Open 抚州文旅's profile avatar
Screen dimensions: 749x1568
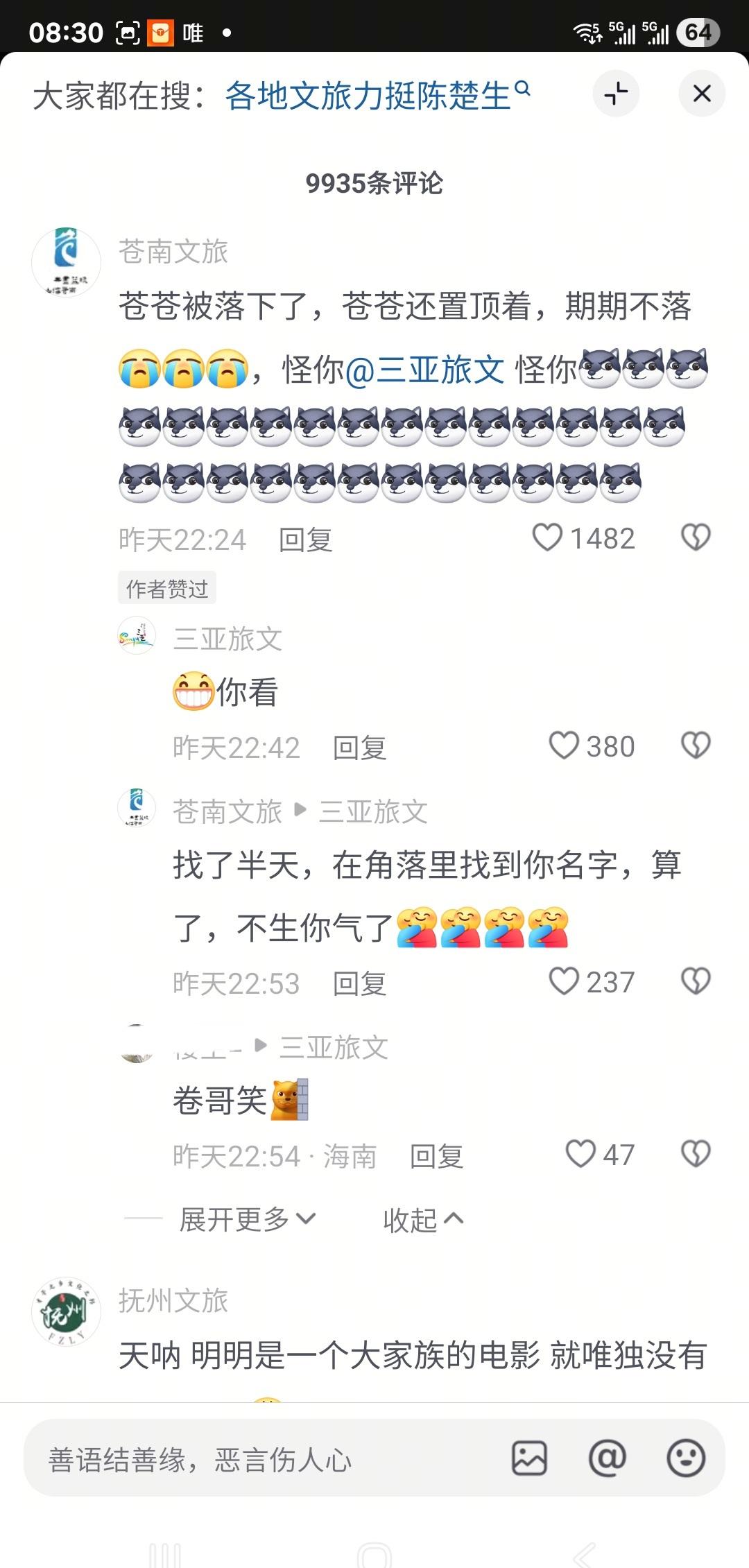(x=66, y=1311)
